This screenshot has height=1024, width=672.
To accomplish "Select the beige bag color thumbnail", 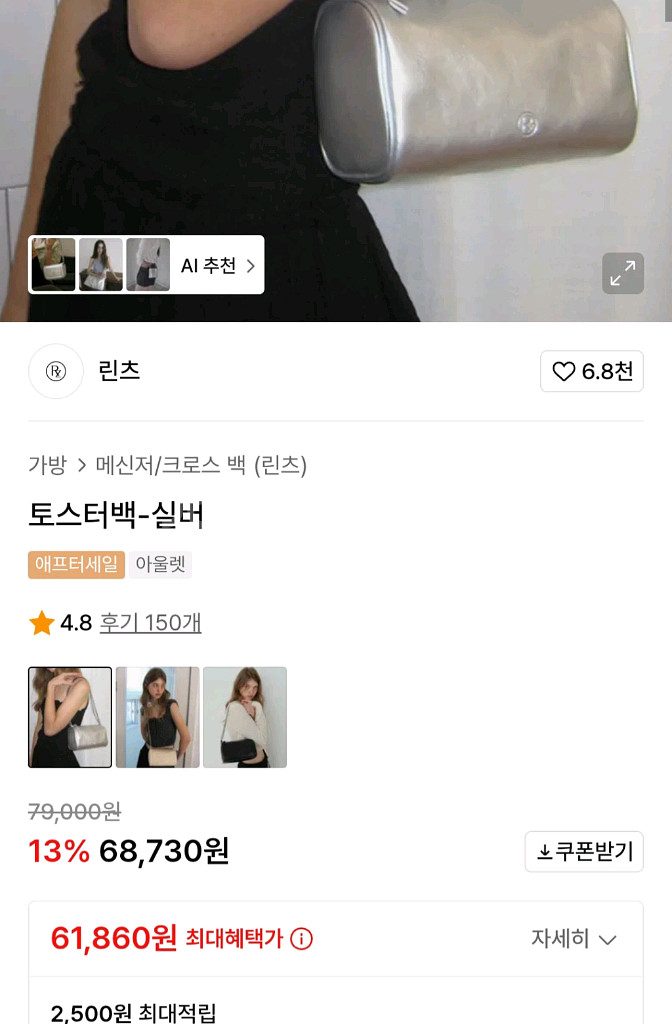I will (x=158, y=717).
